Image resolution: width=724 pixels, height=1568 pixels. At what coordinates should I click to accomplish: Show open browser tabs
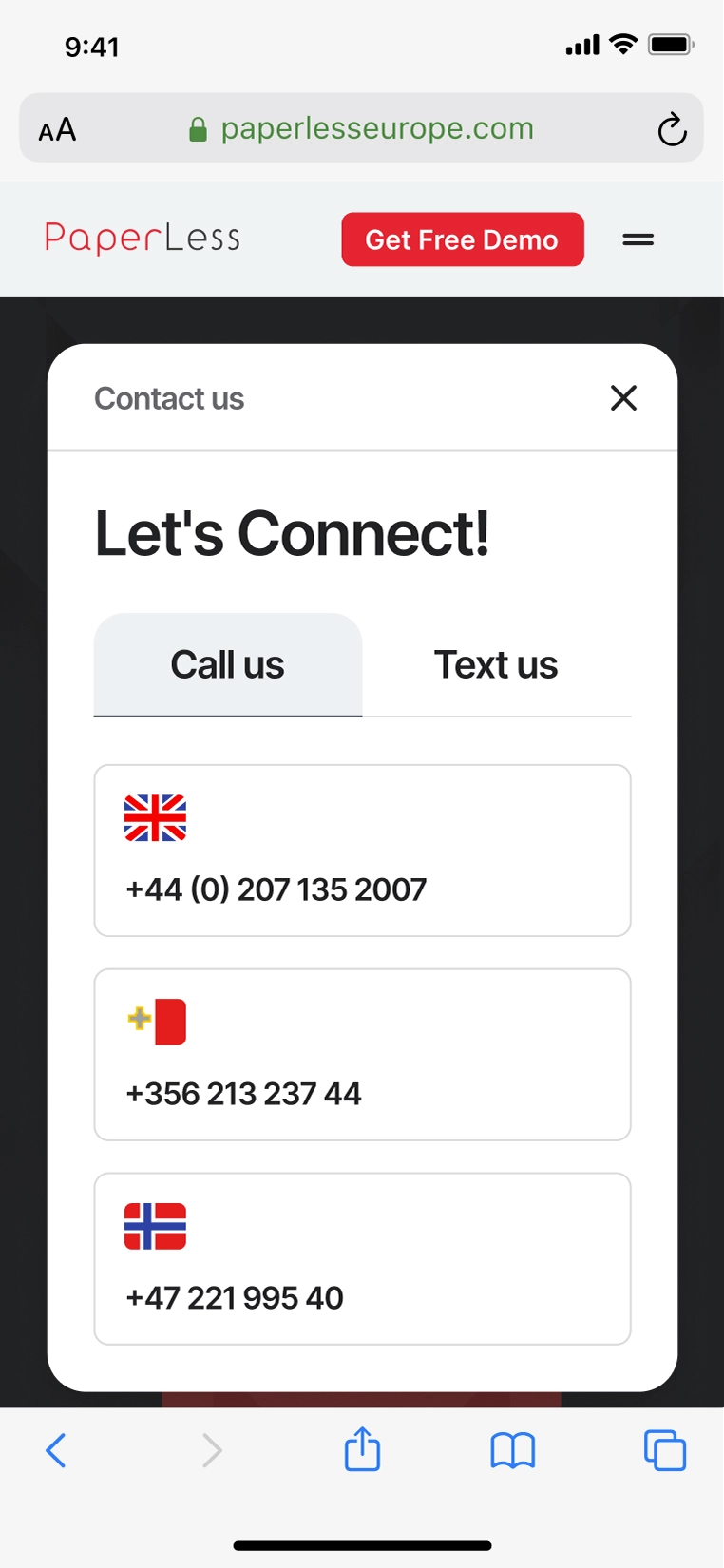[665, 1450]
